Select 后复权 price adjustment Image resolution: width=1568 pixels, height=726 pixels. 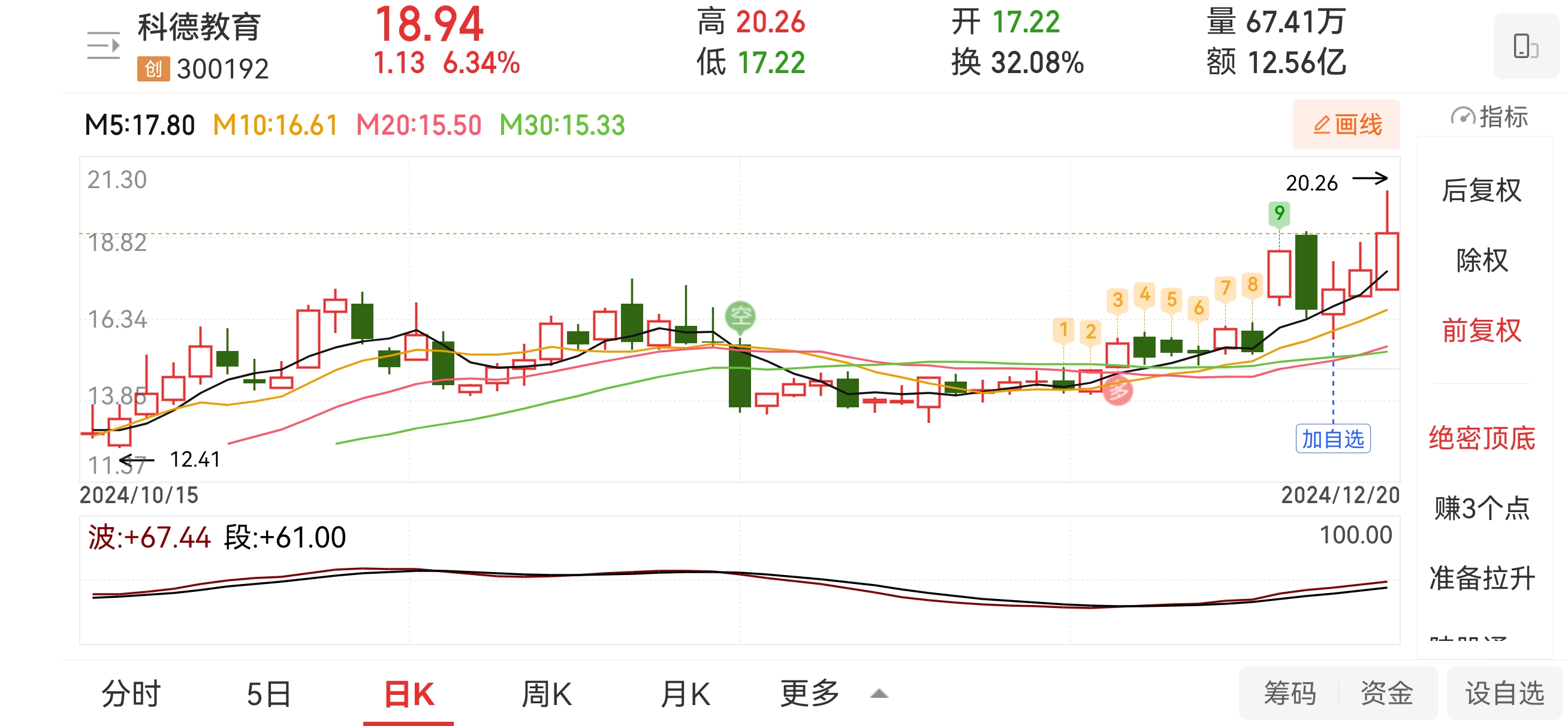[x=1482, y=190]
